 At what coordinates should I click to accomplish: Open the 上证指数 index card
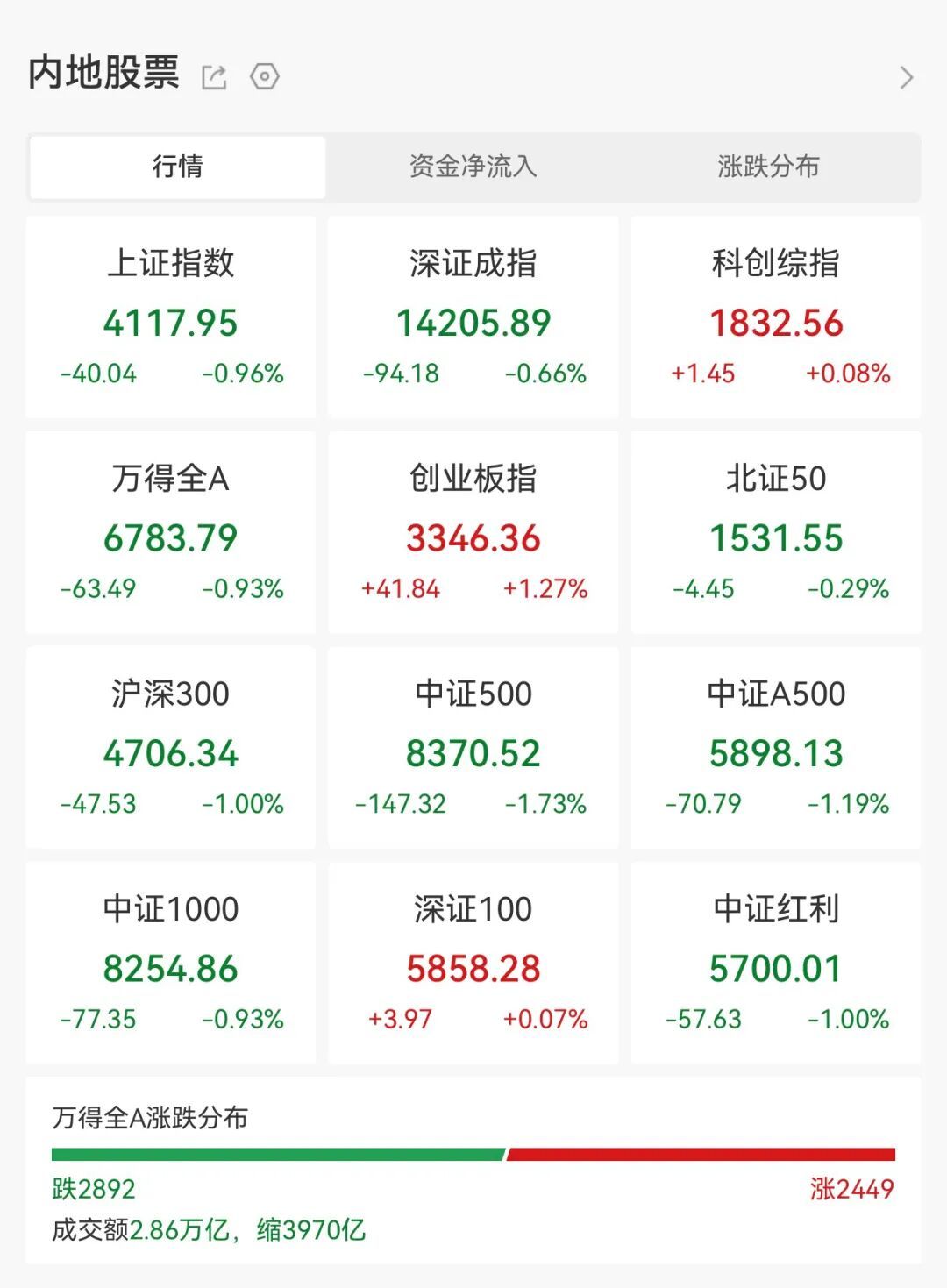tap(172, 316)
